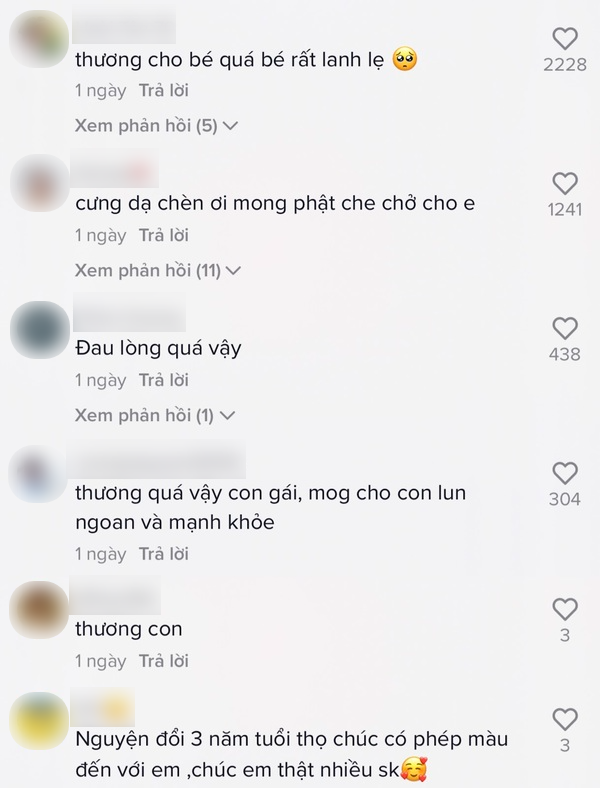Reply to 'thương quá vậy con gái' comment
Image resolution: width=600 pixels, height=788 pixels.
(x=164, y=554)
